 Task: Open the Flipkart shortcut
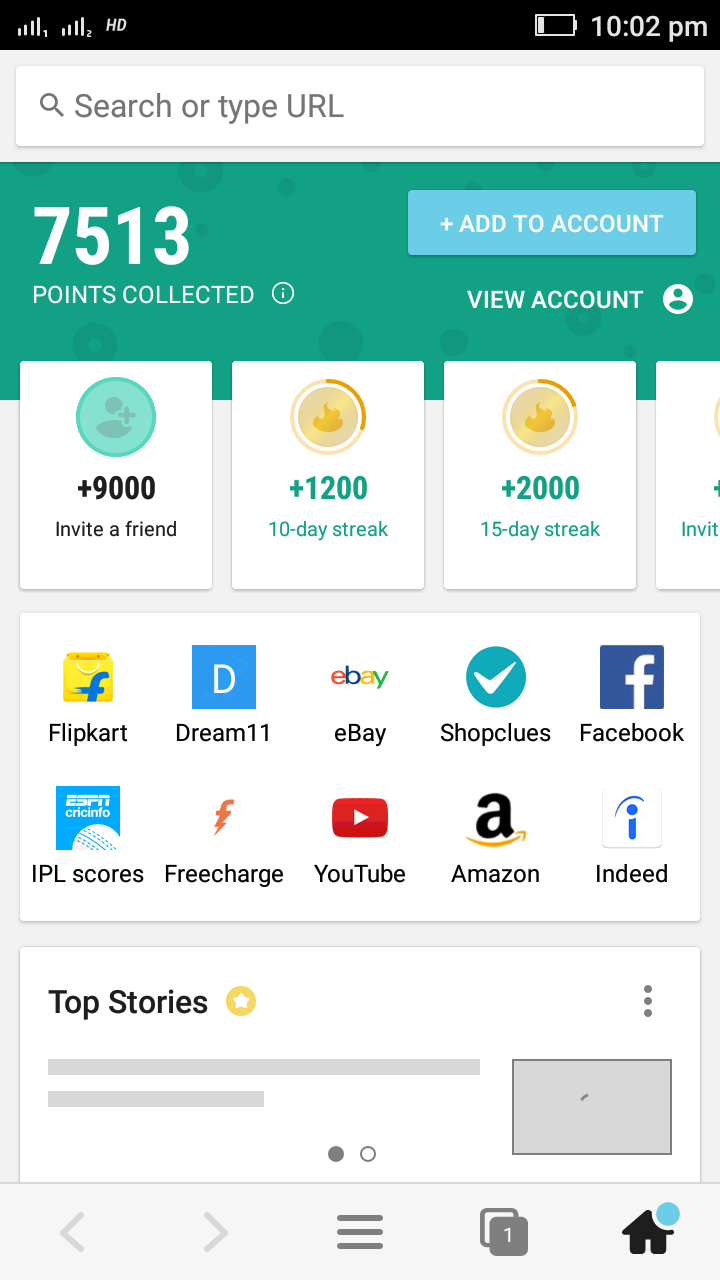88,695
